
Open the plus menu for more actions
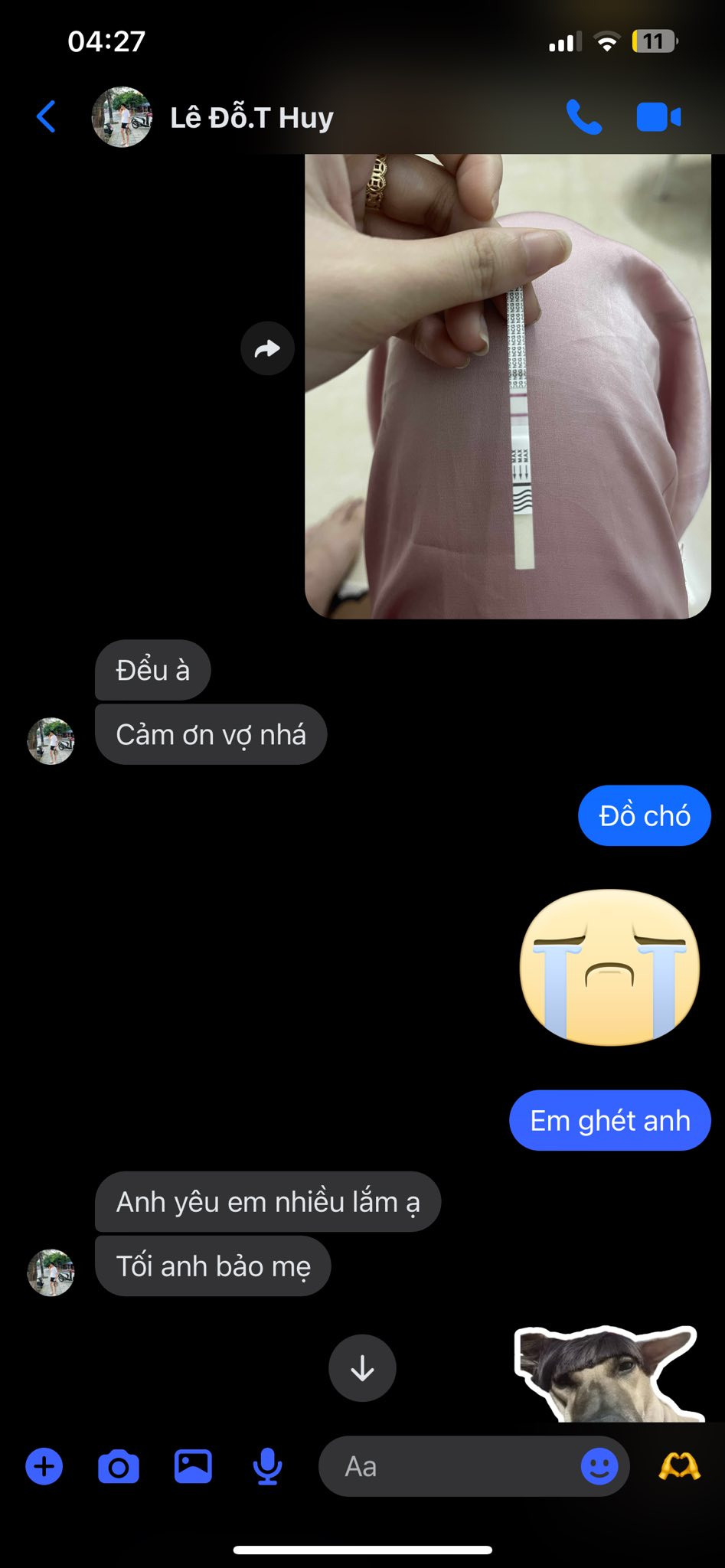(x=44, y=1467)
